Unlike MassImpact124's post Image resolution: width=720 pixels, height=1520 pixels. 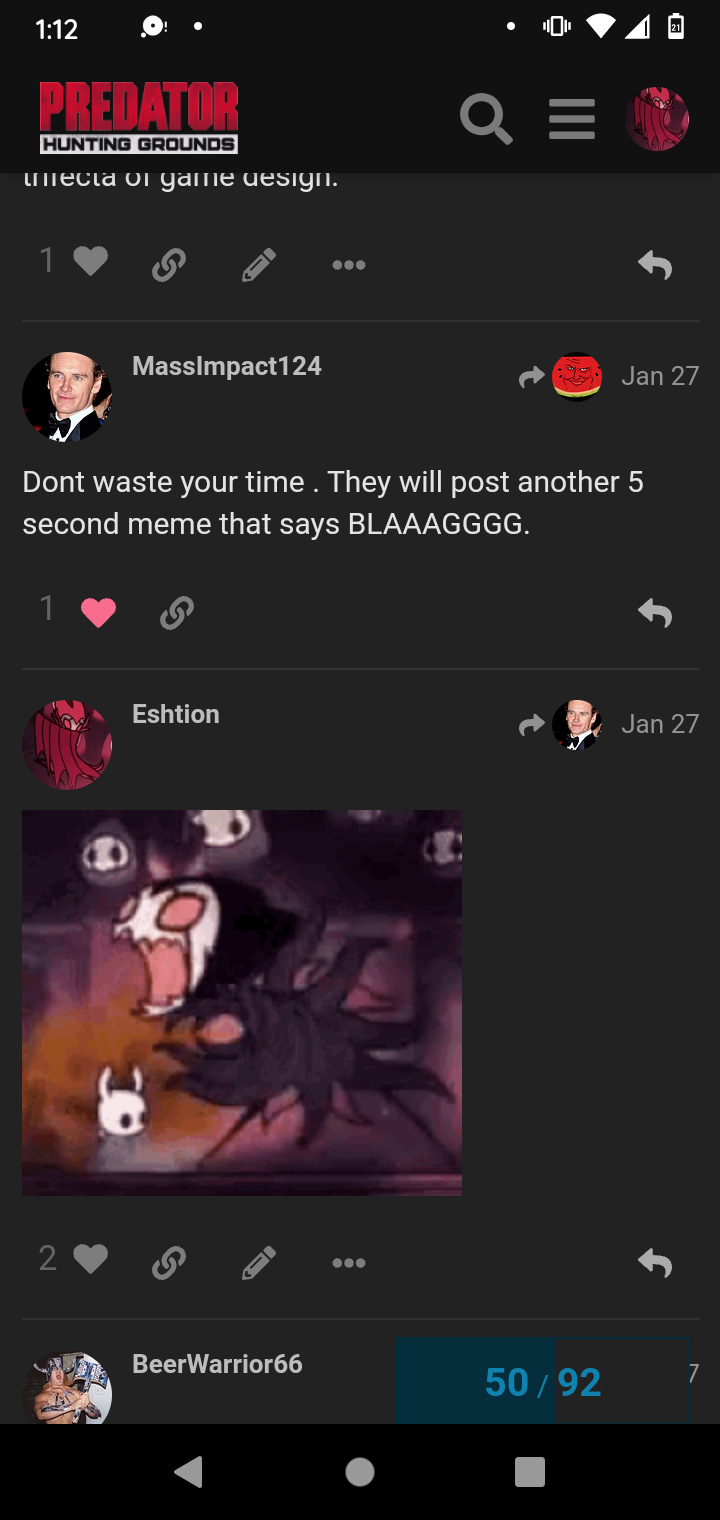pos(98,612)
